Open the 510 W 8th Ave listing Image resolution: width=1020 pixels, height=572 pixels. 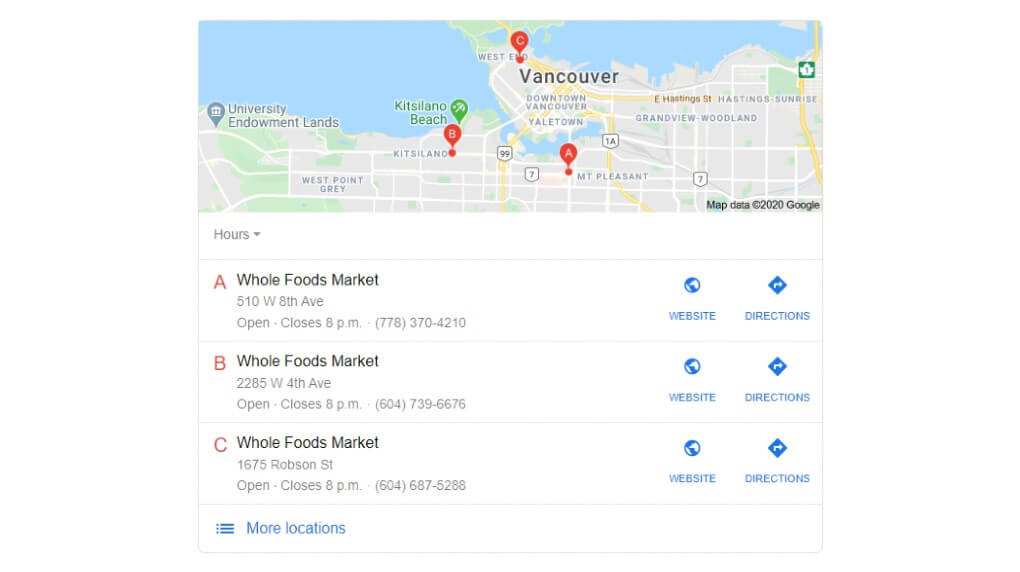click(308, 280)
